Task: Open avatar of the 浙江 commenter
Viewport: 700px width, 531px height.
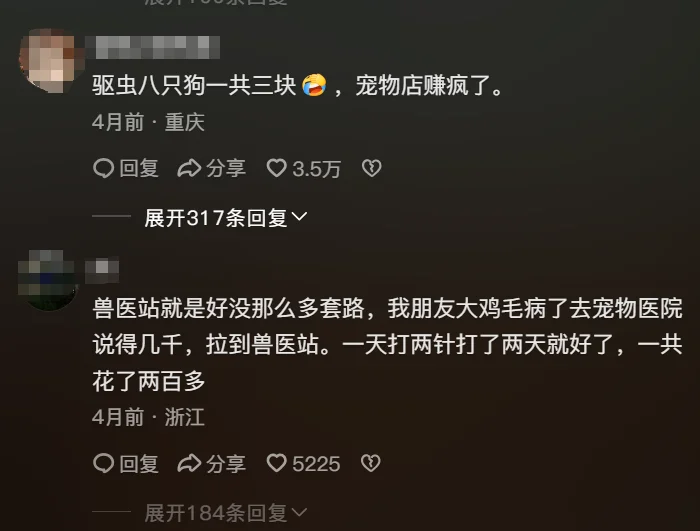Action: [x=47, y=281]
